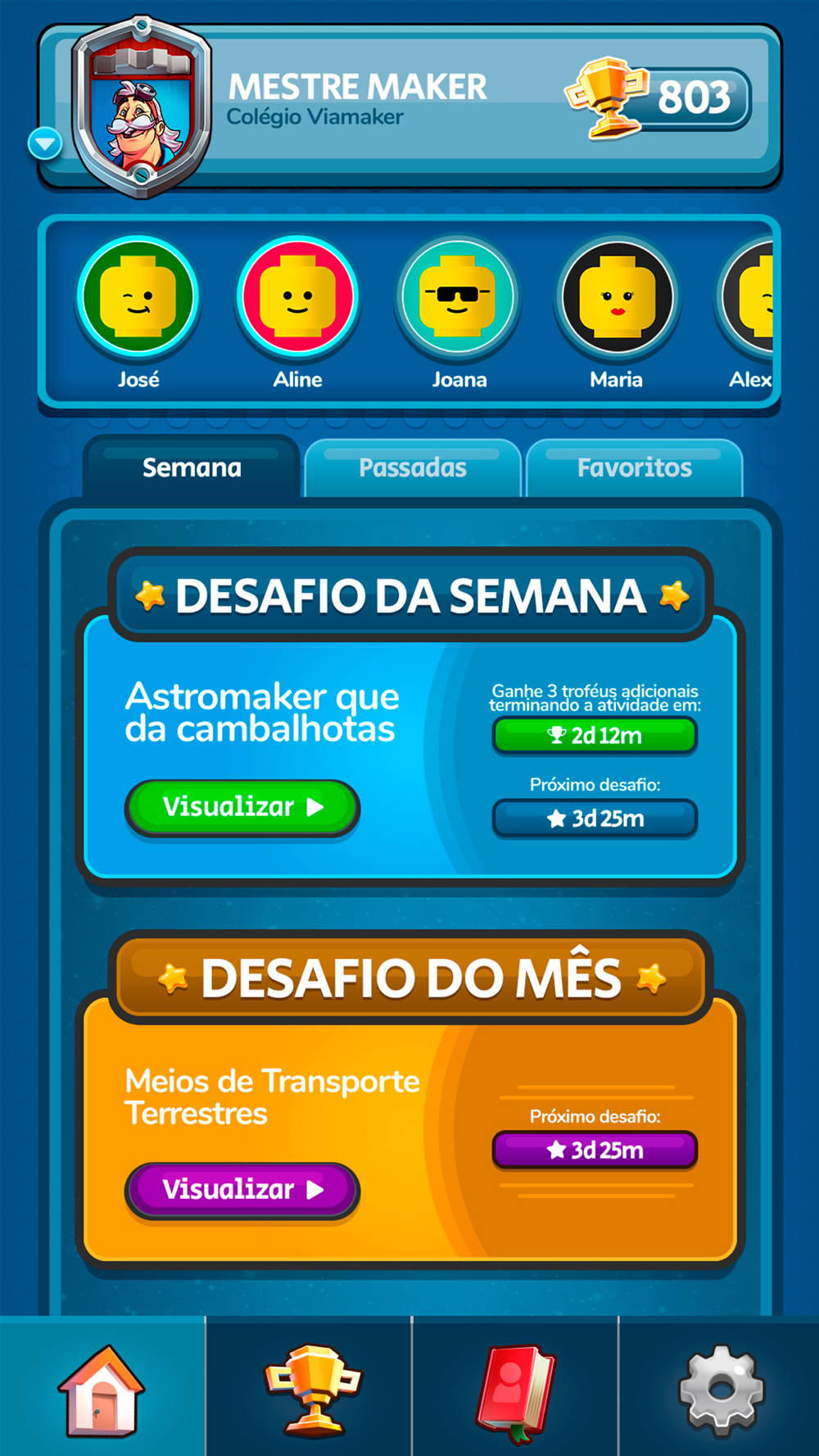This screenshot has height=1456, width=819.
Task: Switch to the Semana tab
Action: coord(192,468)
